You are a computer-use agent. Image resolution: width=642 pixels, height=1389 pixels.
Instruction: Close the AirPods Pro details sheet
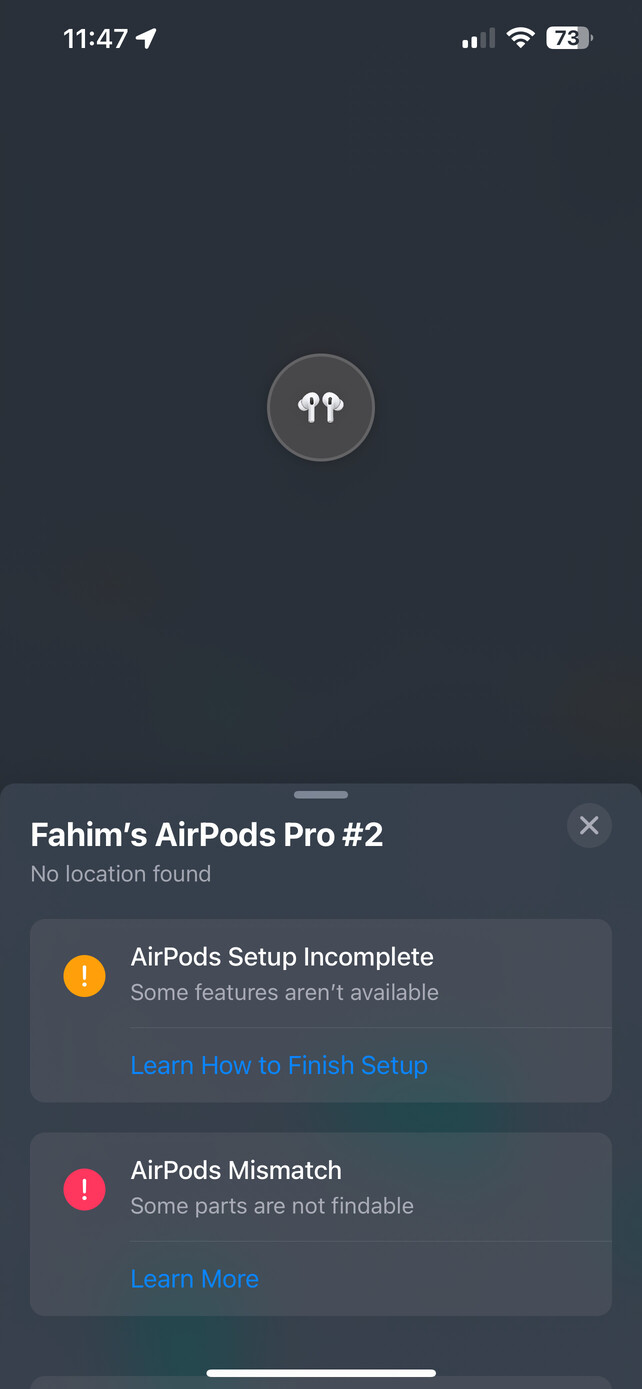click(589, 825)
